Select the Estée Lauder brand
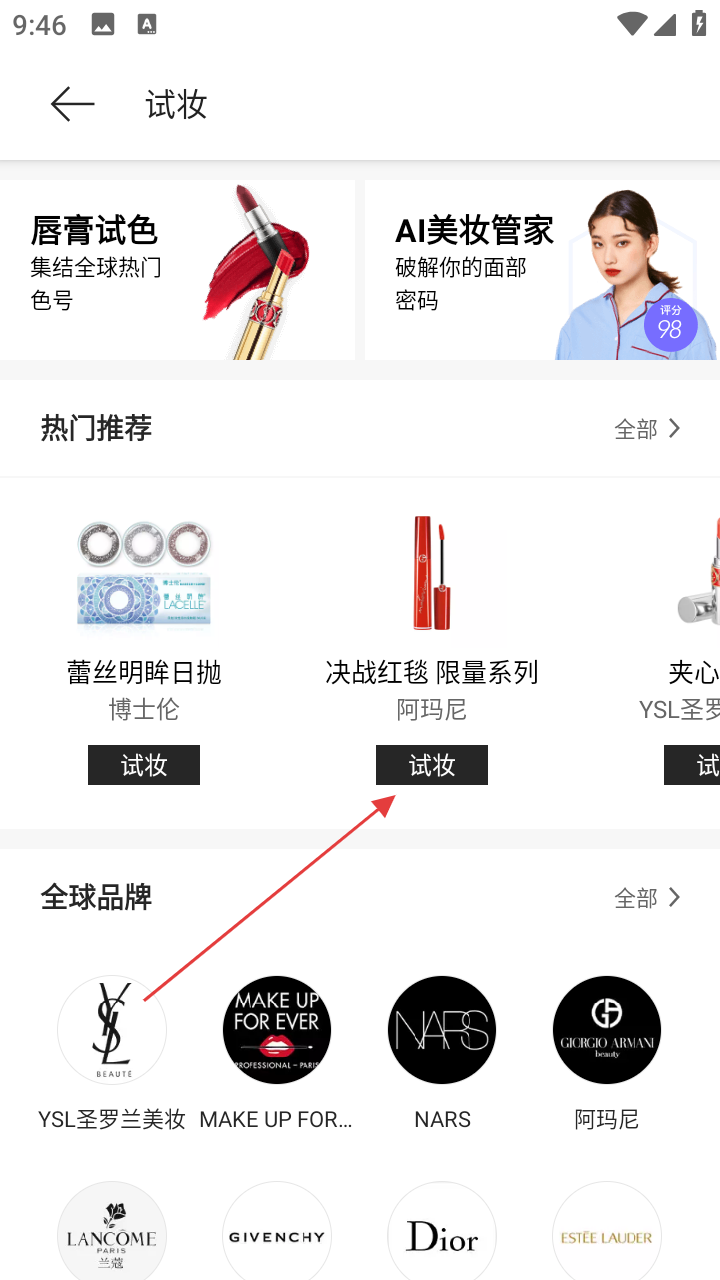Image resolution: width=720 pixels, height=1280 pixels. [607, 1236]
